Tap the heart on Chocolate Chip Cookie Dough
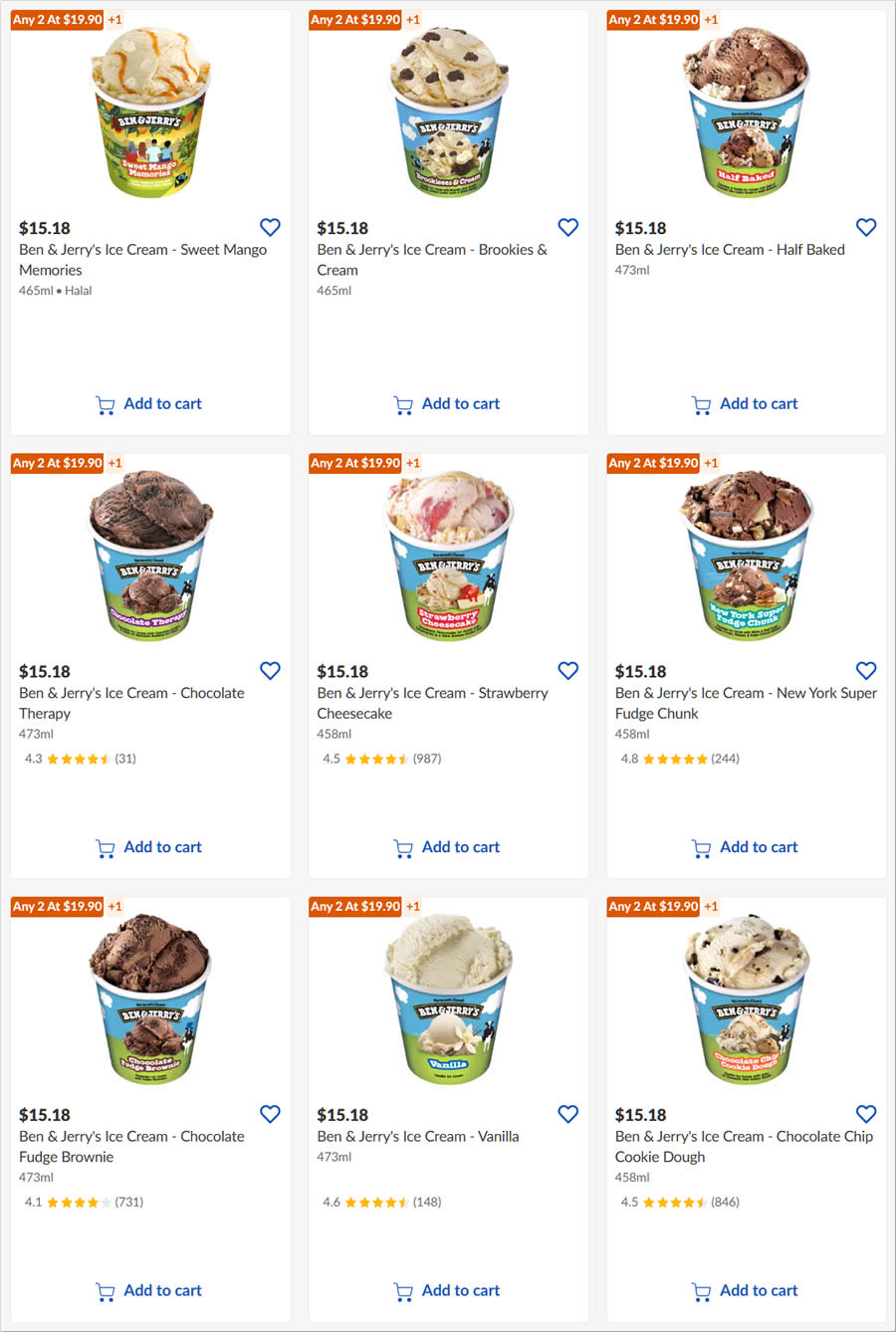This screenshot has width=896, height=1332. 866,1114
